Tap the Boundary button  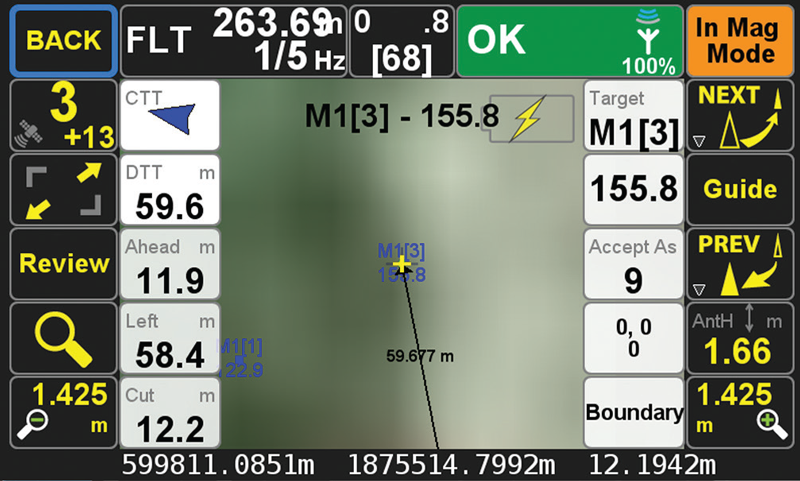pos(633,412)
